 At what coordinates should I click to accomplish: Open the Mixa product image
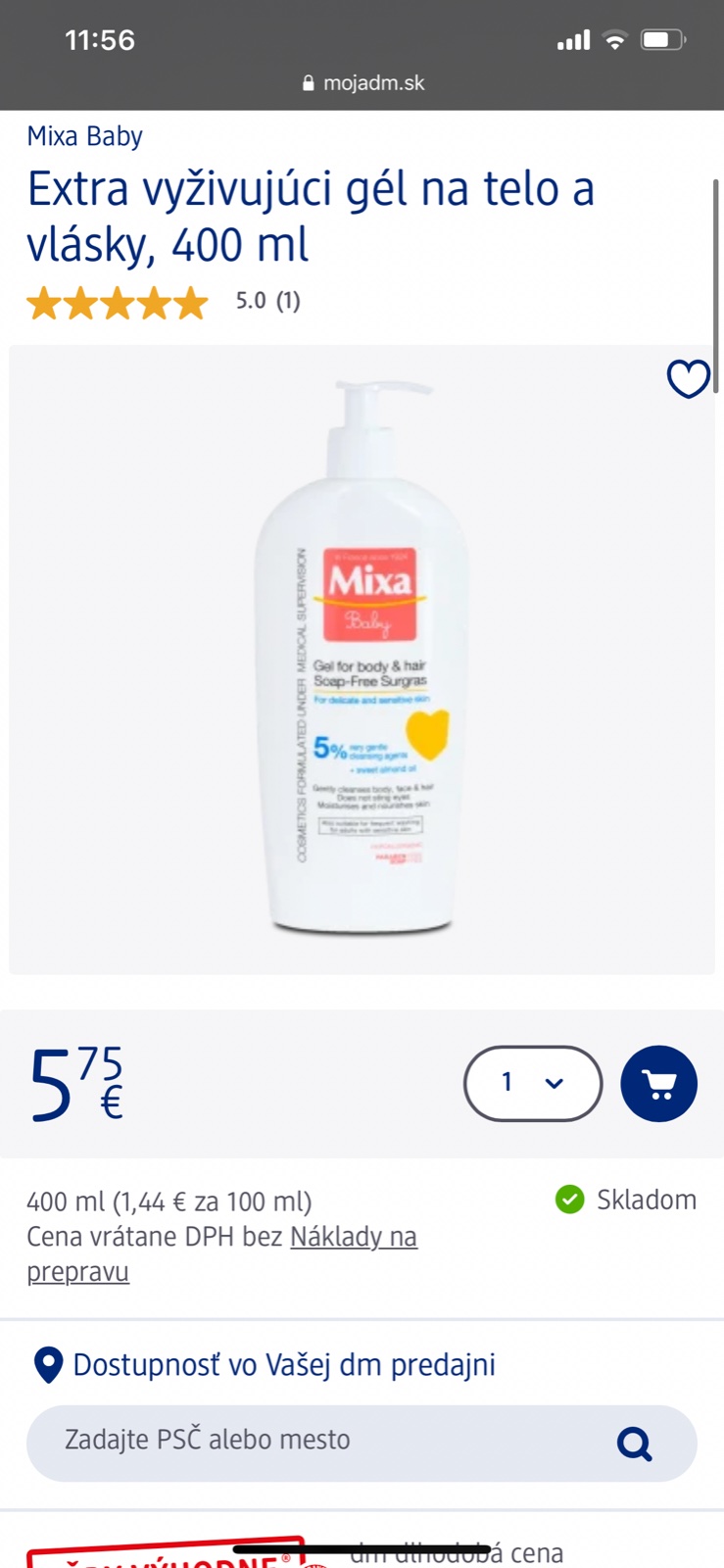[x=362, y=659]
